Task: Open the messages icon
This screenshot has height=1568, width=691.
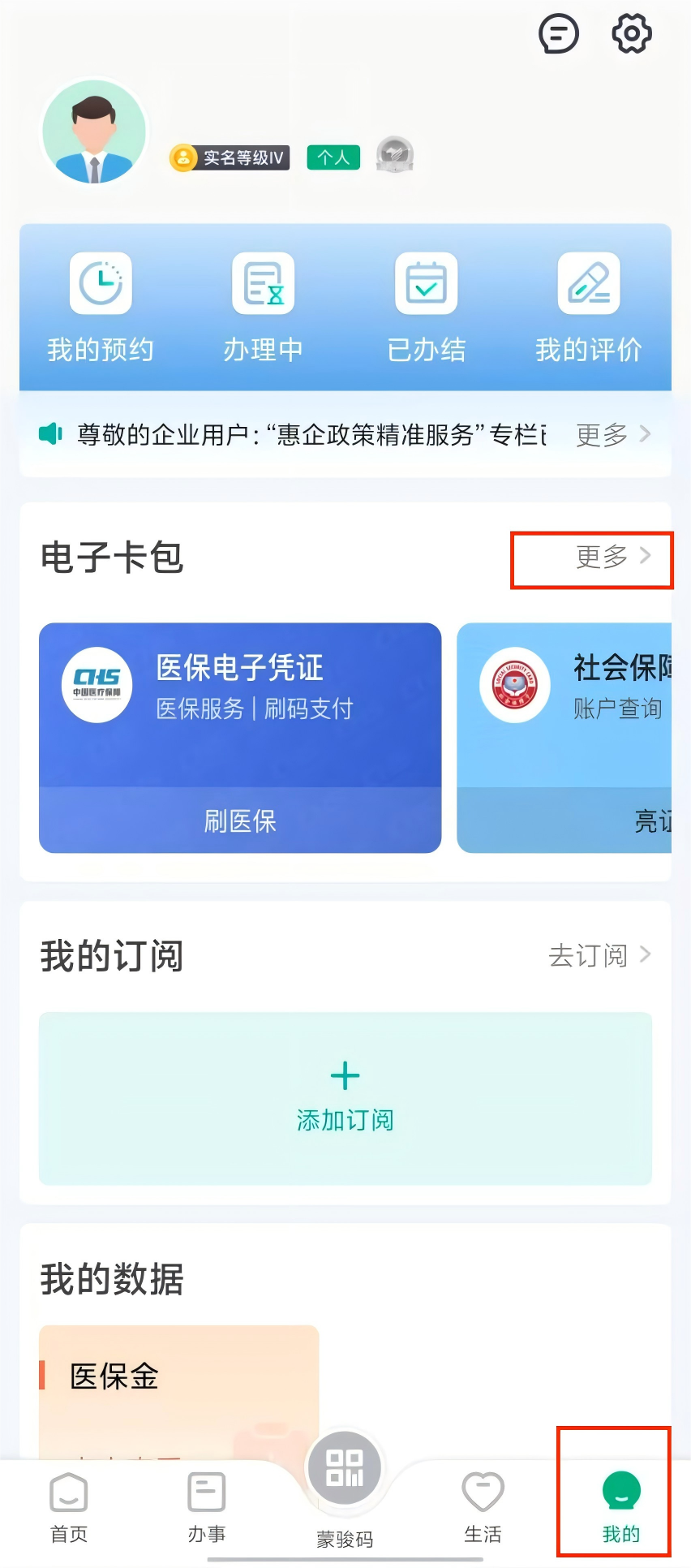Action: coord(559,34)
